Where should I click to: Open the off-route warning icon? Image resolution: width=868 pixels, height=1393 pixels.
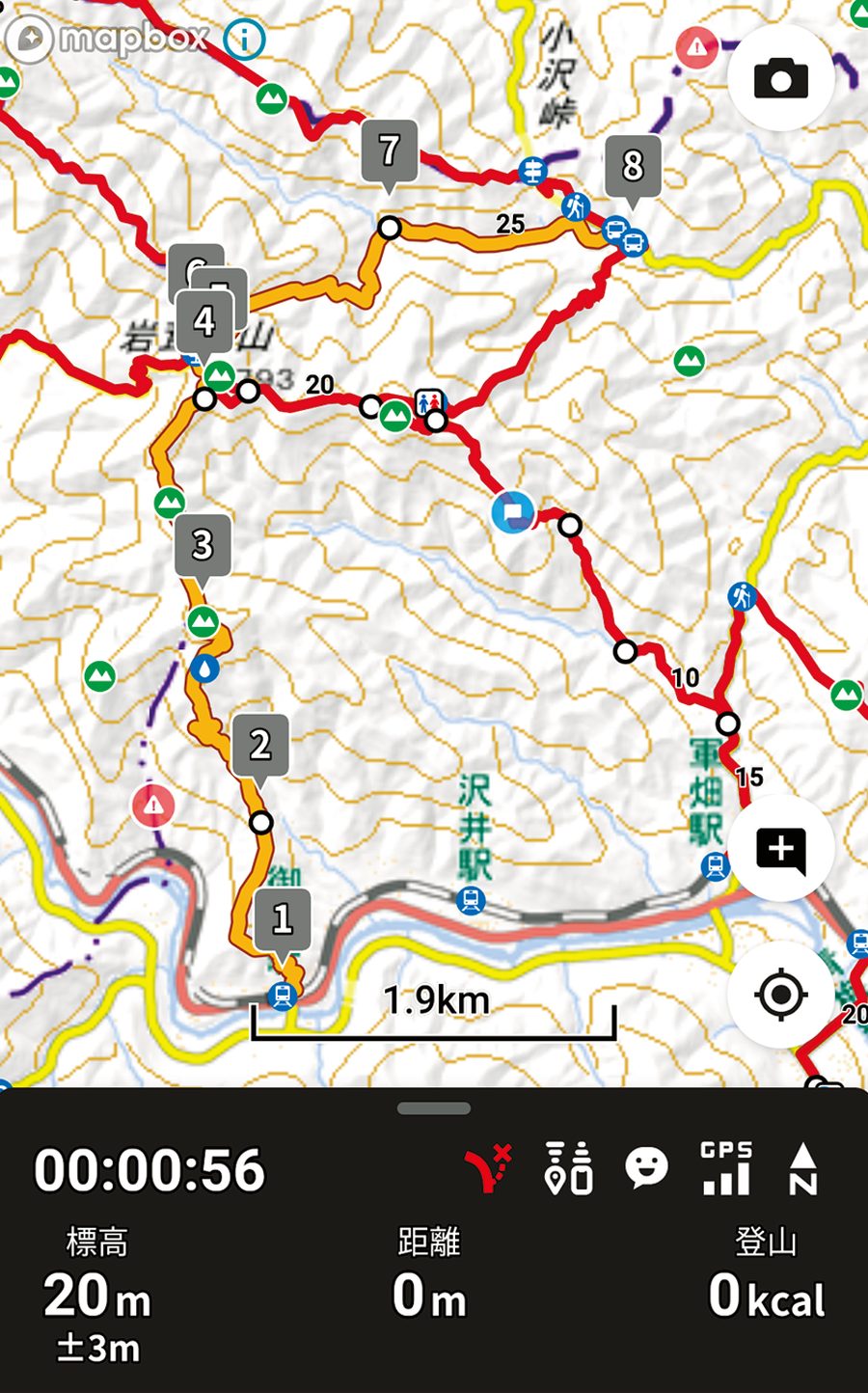click(489, 1168)
